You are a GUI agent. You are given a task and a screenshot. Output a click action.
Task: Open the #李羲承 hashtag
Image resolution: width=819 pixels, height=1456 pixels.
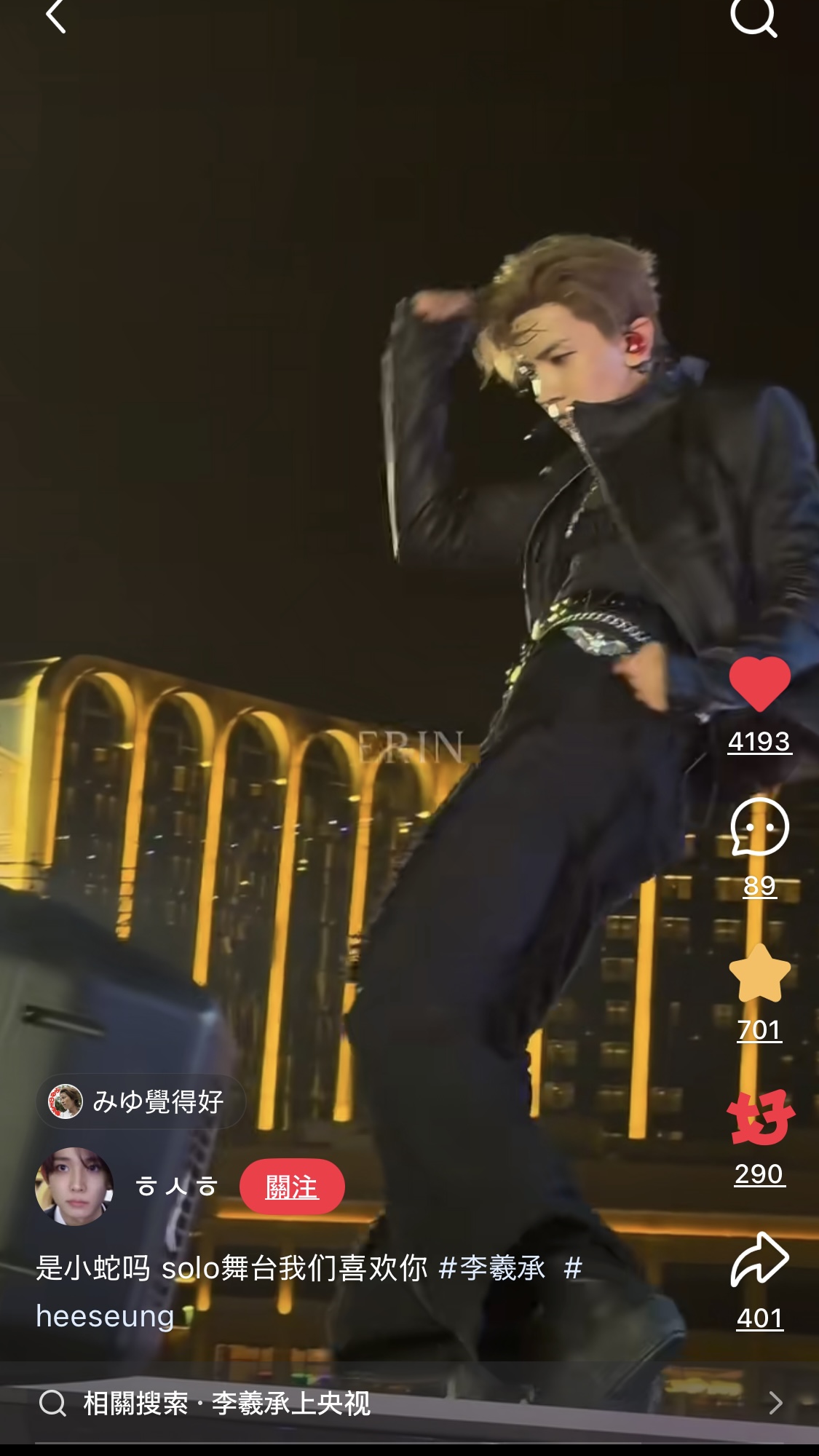492,1268
